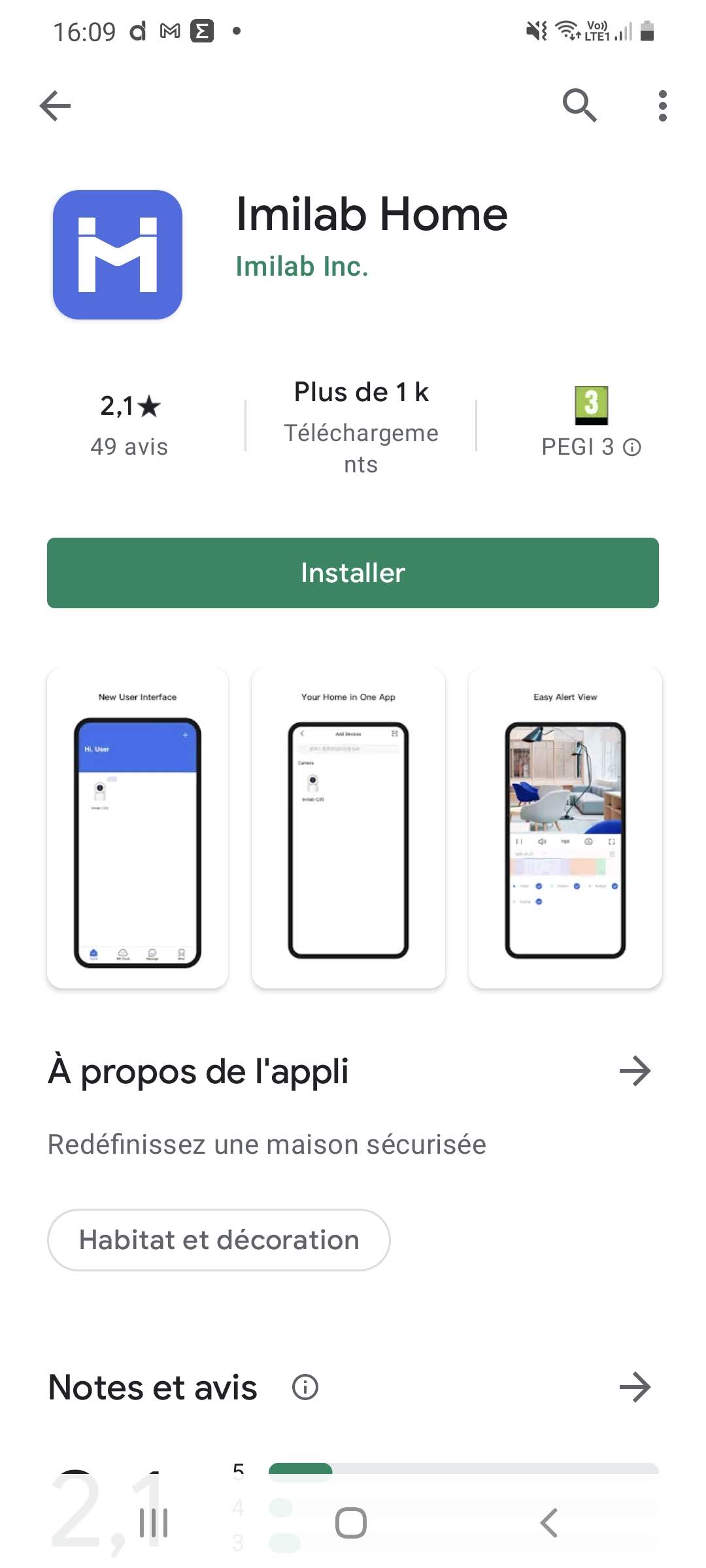This screenshot has width=706, height=1568.
Task: Open the system recent apps button
Action: click(x=154, y=1523)
